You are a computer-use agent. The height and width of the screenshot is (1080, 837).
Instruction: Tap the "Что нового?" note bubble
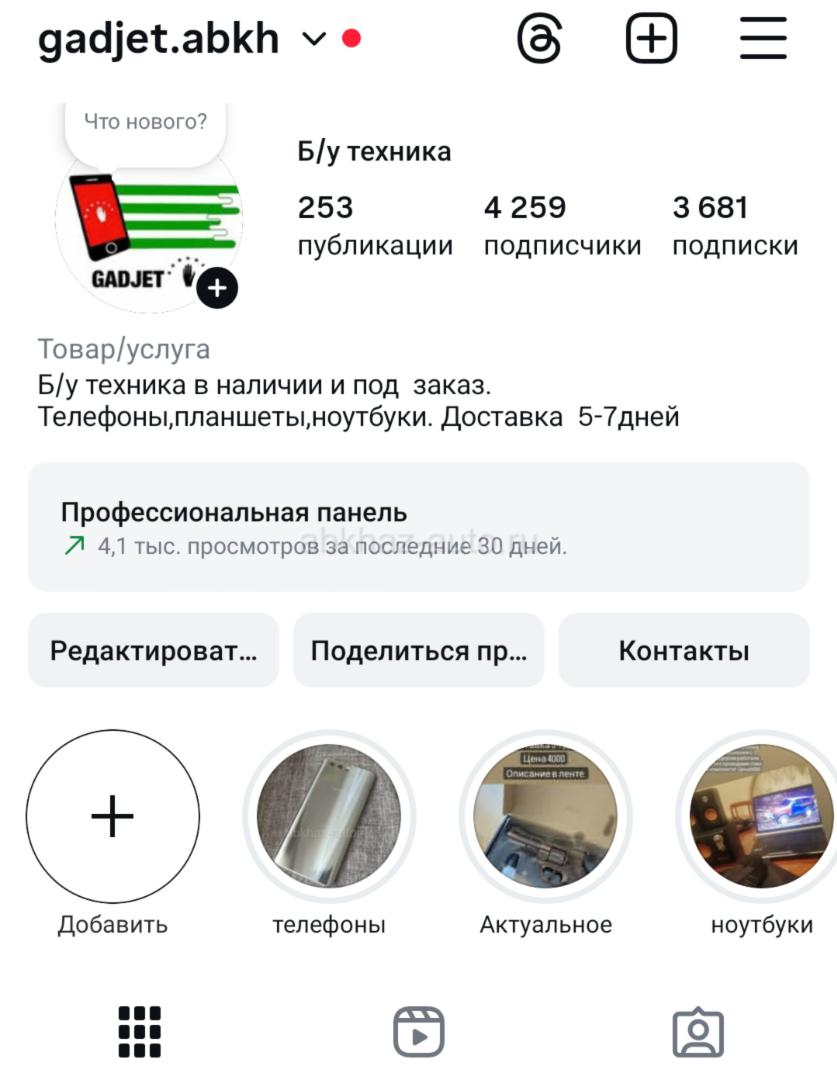pos(146,123)
